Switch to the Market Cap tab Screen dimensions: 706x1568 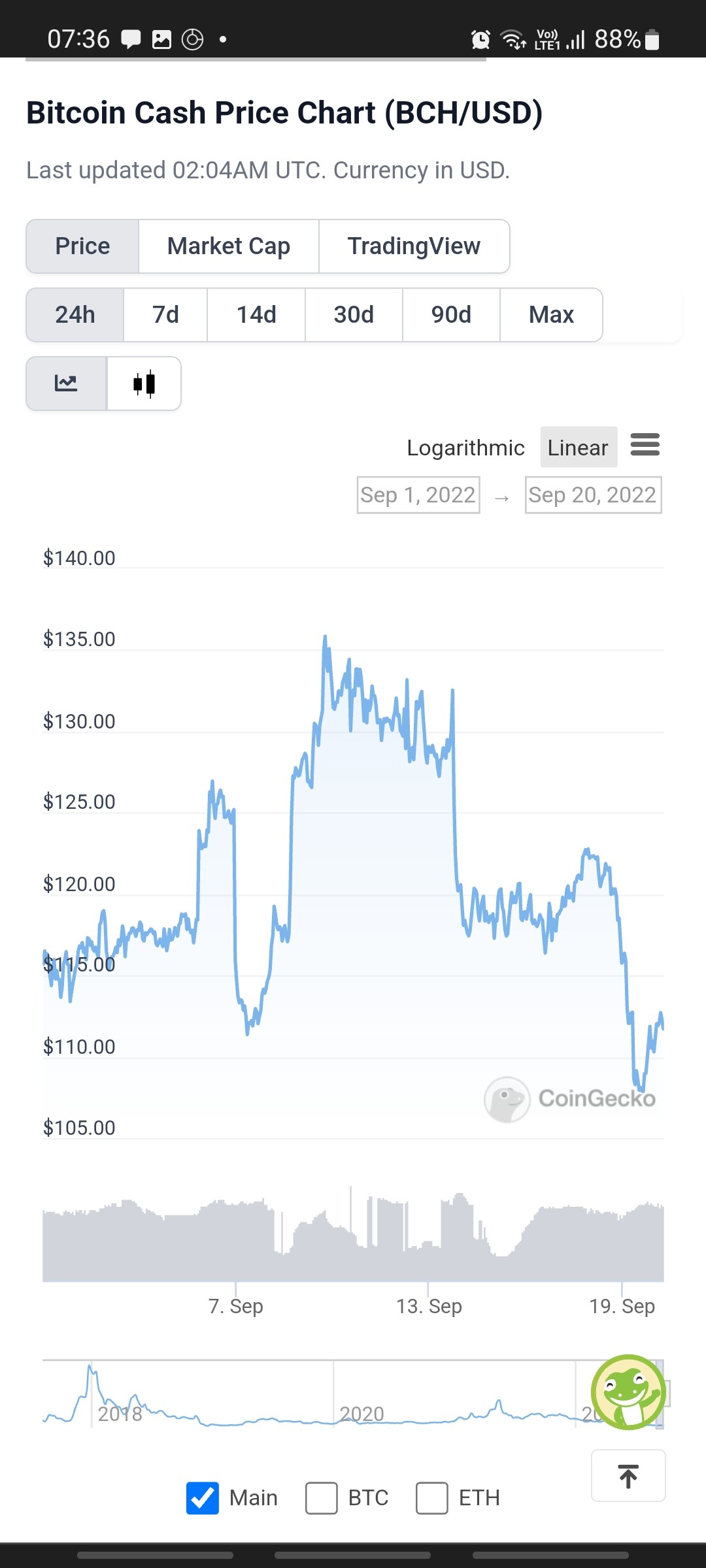tap(229, 246)
